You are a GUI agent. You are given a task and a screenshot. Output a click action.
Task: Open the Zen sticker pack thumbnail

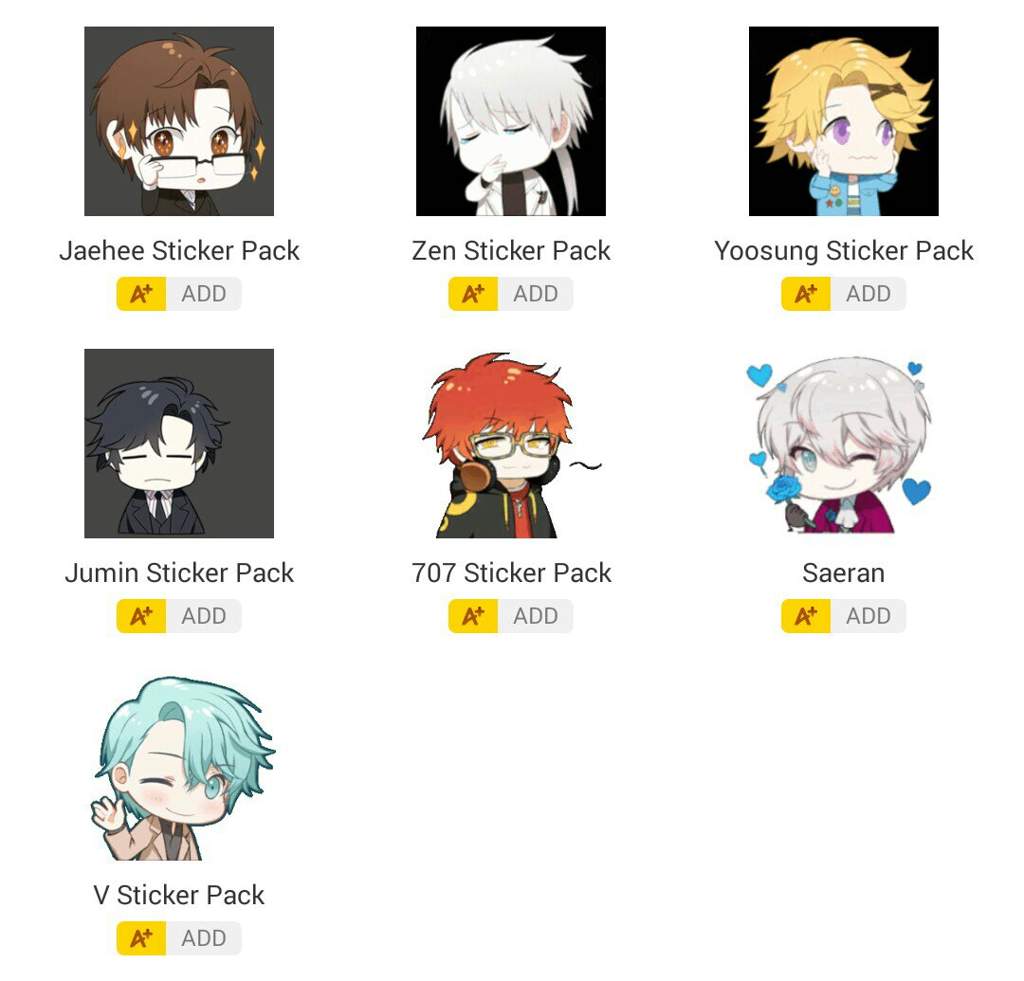[x=511, y=121]
